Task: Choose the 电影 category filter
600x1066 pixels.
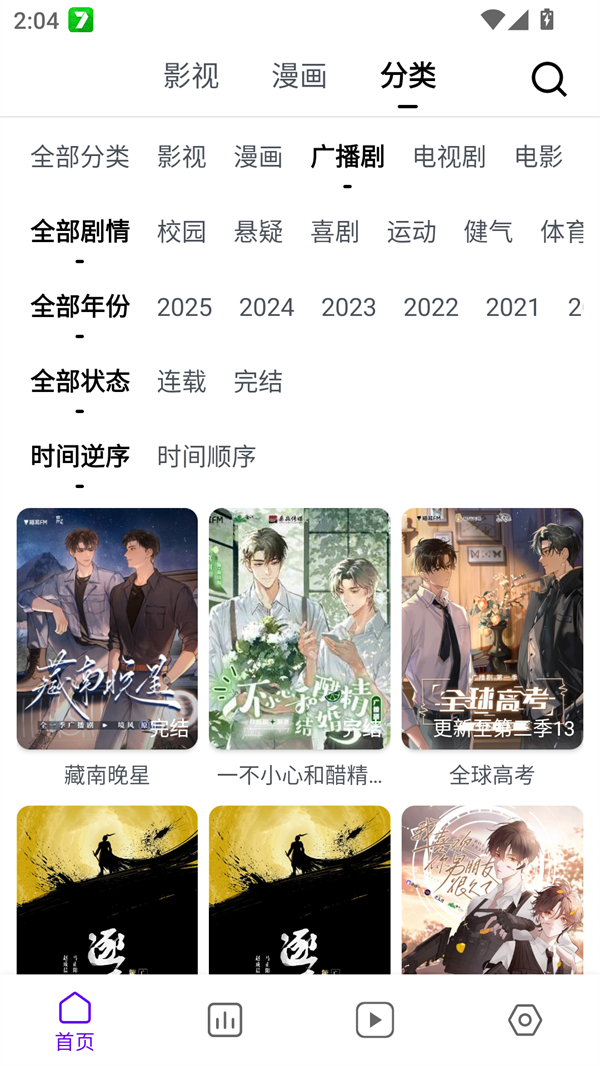Action: pyautogui.click(x=538, y=157)
